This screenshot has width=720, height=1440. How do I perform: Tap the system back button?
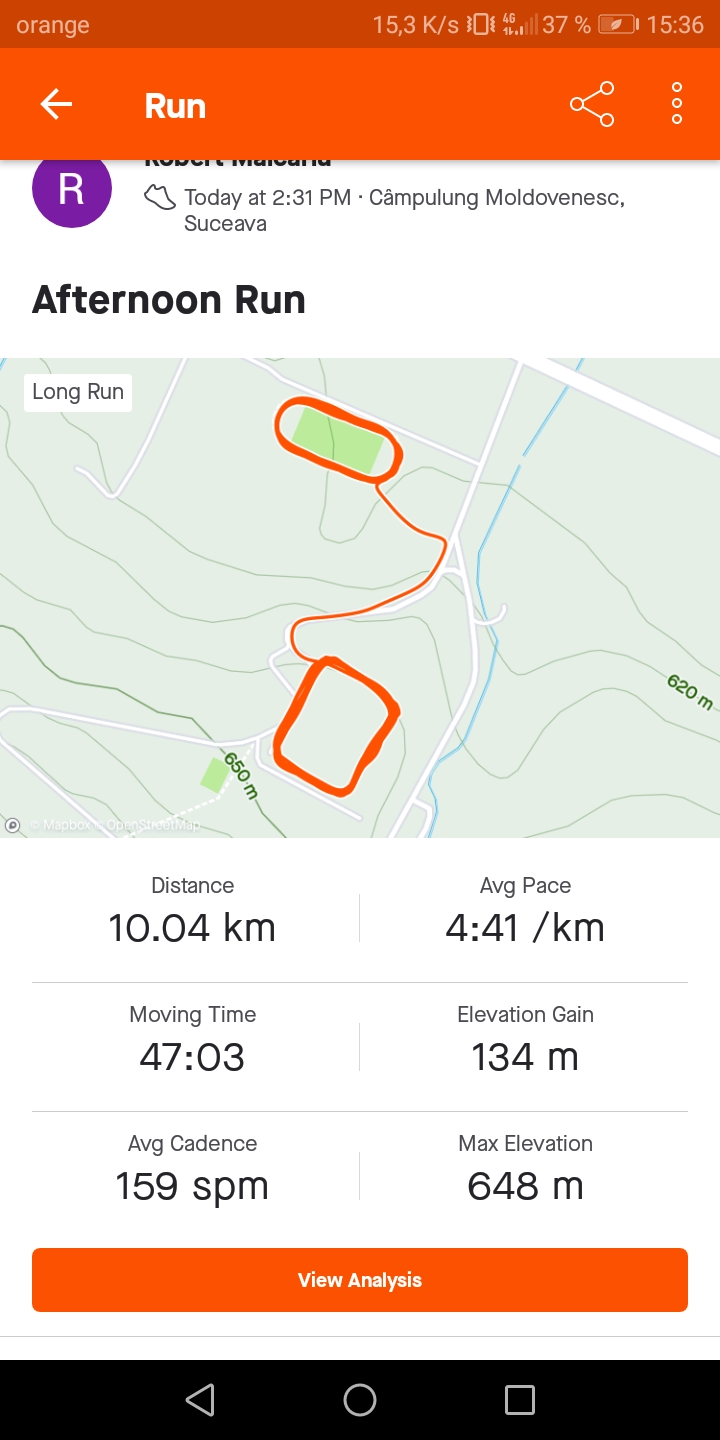click(x=200, y=1400)
